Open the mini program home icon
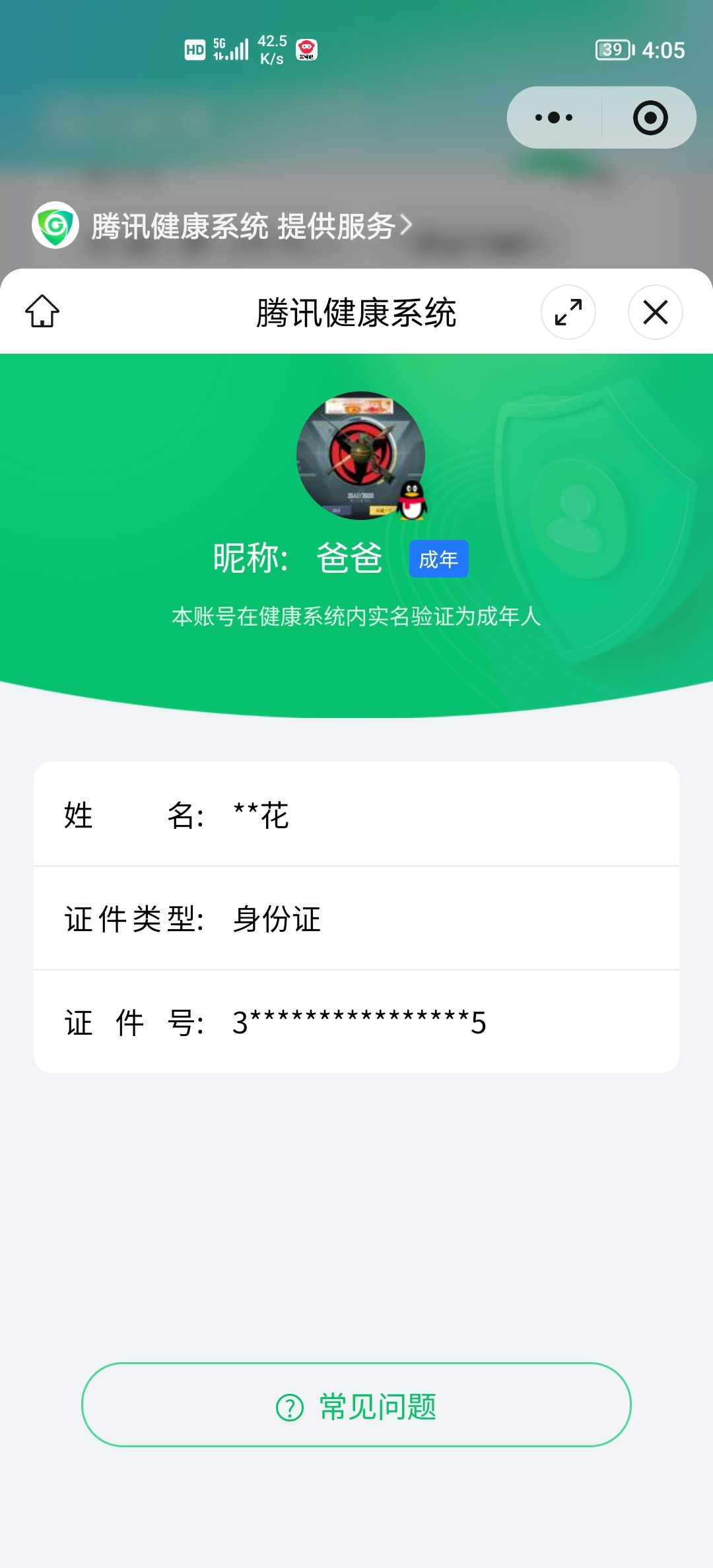 [x=42, y=313]
